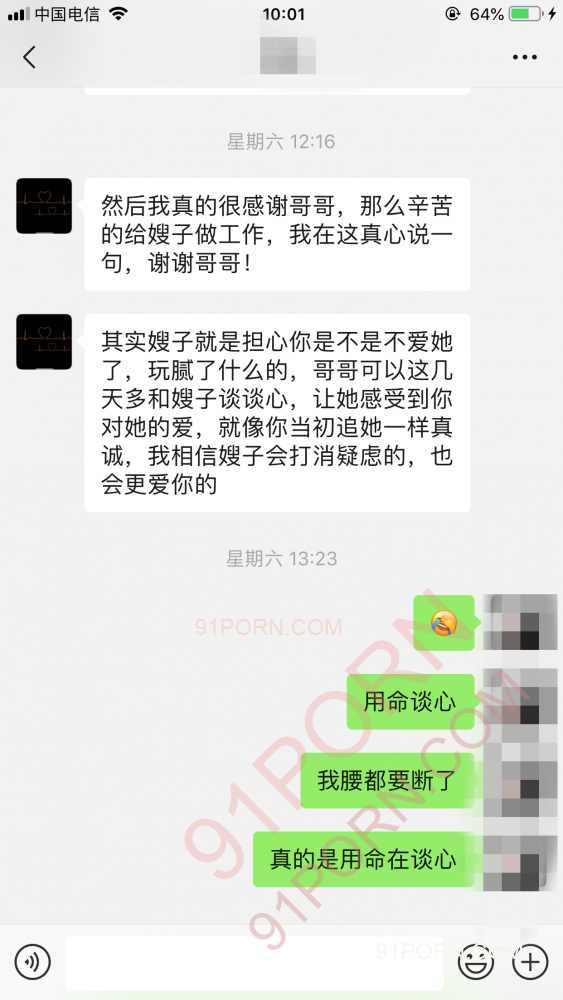Go back to the chat list

click(29, 57)
